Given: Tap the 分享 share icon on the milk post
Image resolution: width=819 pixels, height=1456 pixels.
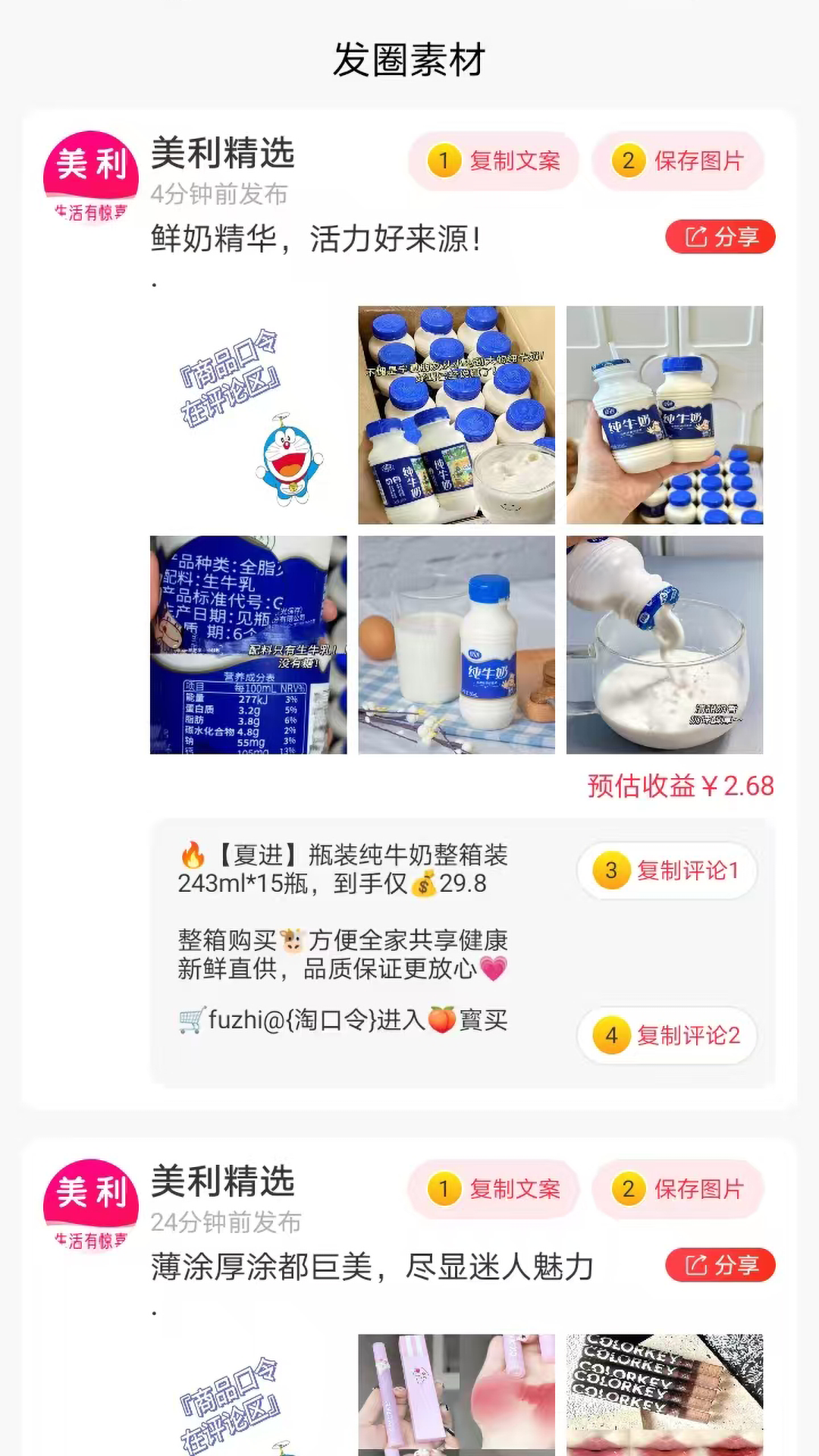Looking at the screenshot, I should point(719,237).
